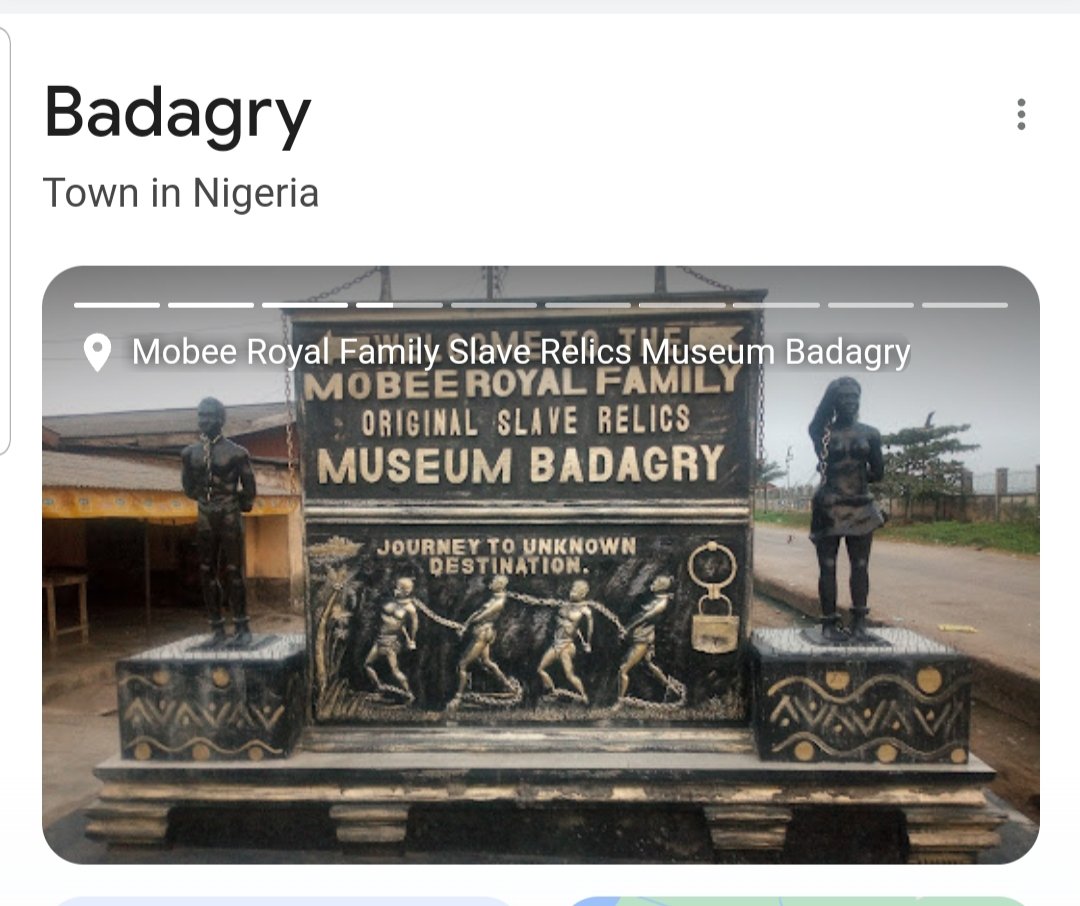Open the Mobee Royal Family museum photo
The height and width of the screenshot is (906, 1080).
[x=540, y=600]
